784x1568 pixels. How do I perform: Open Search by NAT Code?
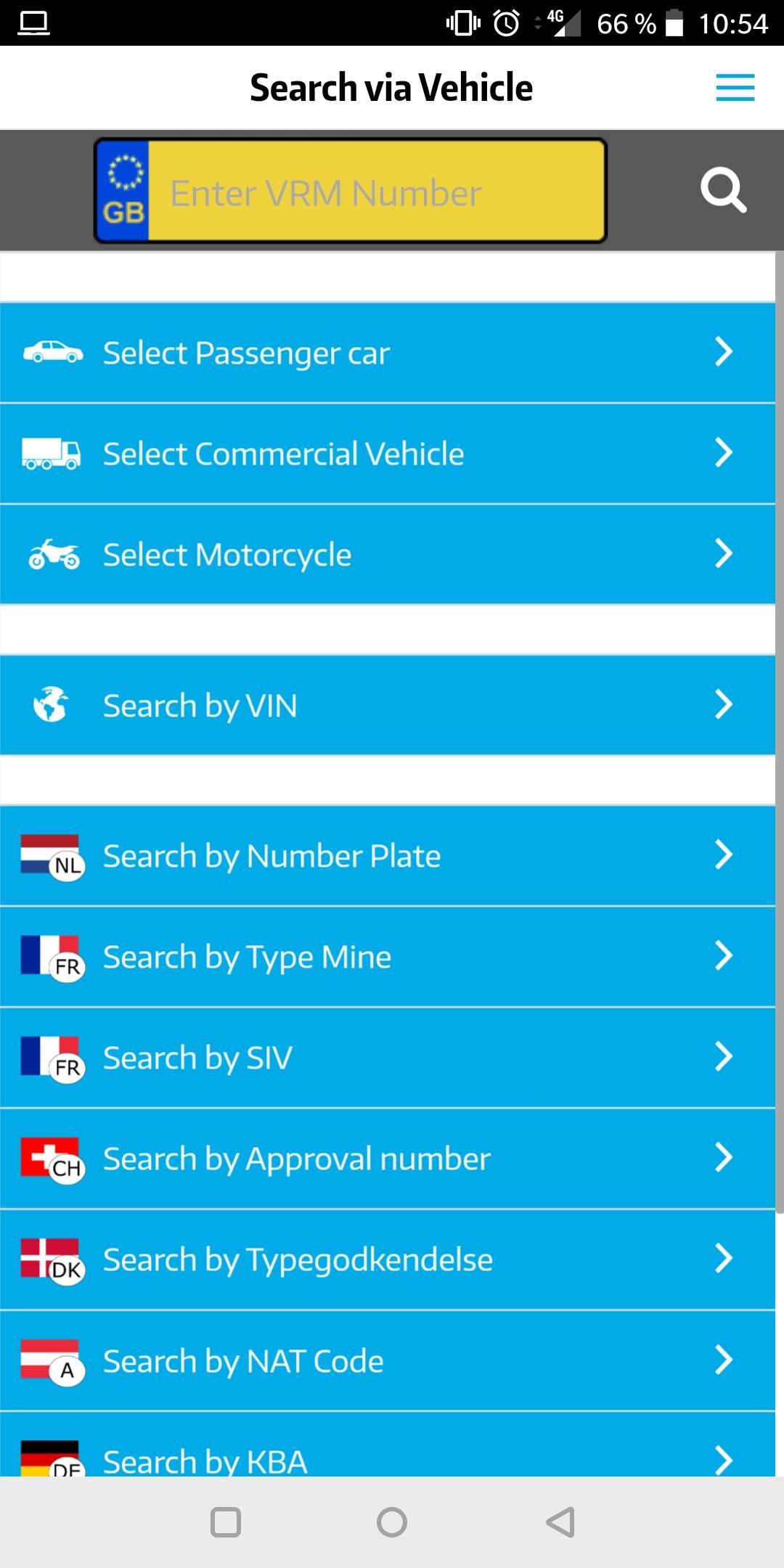[388, 1360]
